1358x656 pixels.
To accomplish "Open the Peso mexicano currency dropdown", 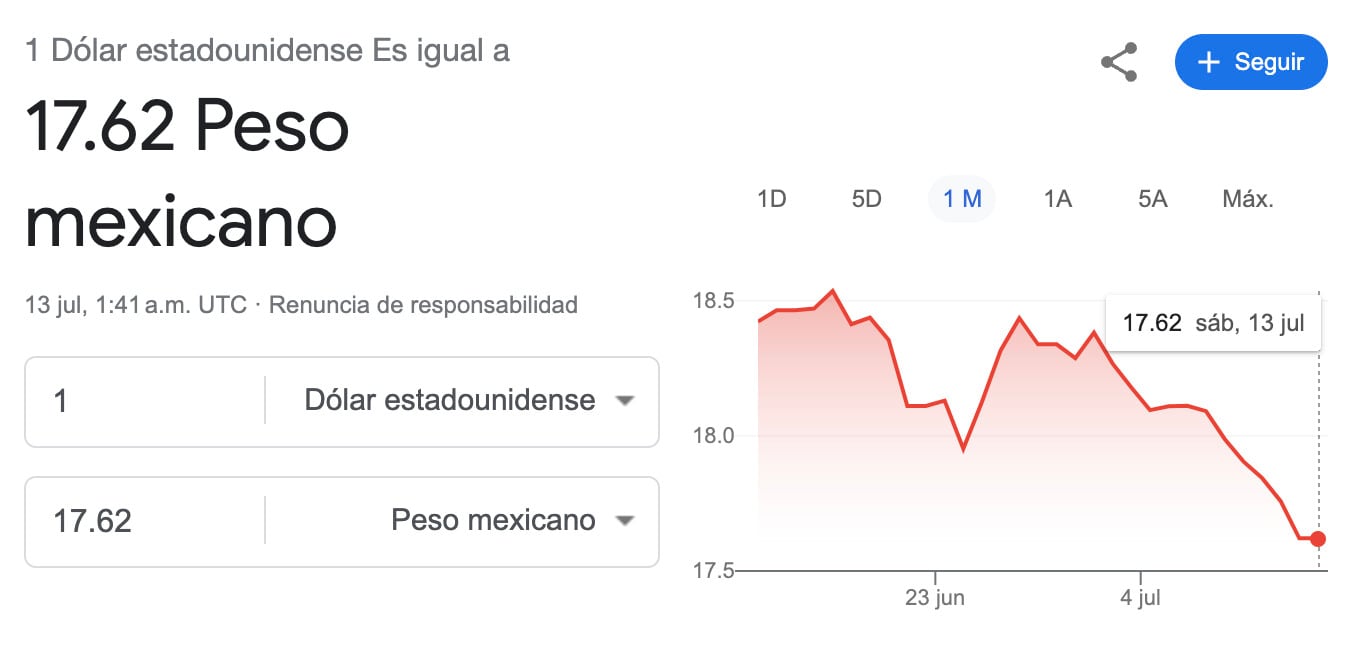I will pyautogui.click(x=512, y=521).
